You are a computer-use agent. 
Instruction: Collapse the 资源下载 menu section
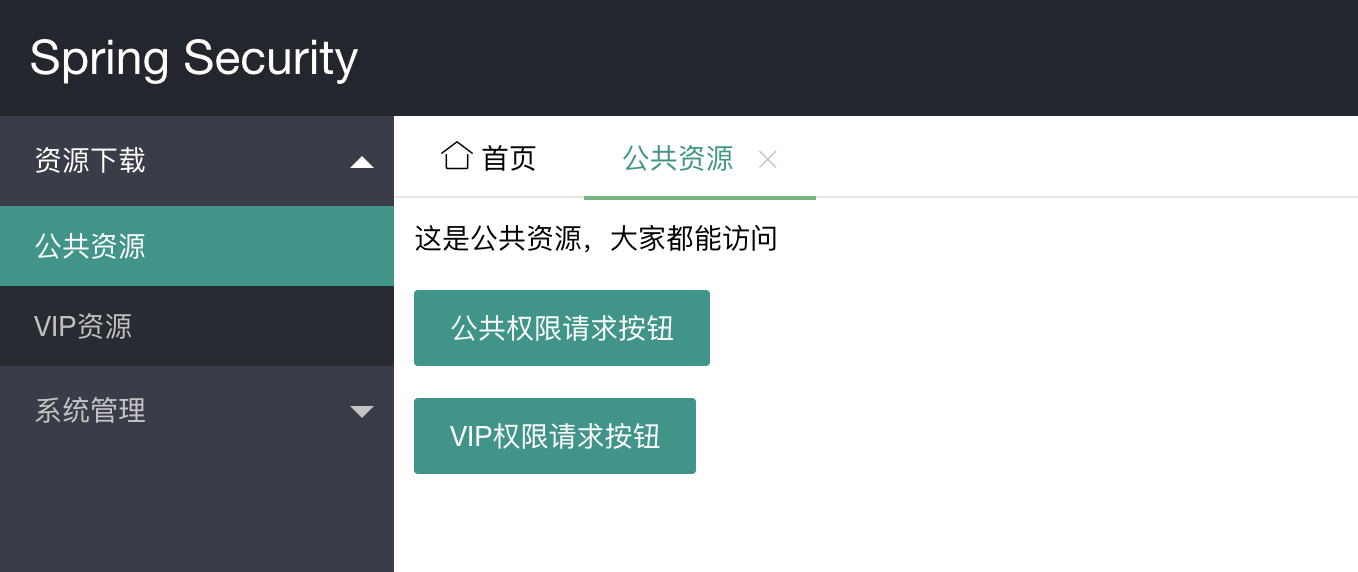(196, 161)
